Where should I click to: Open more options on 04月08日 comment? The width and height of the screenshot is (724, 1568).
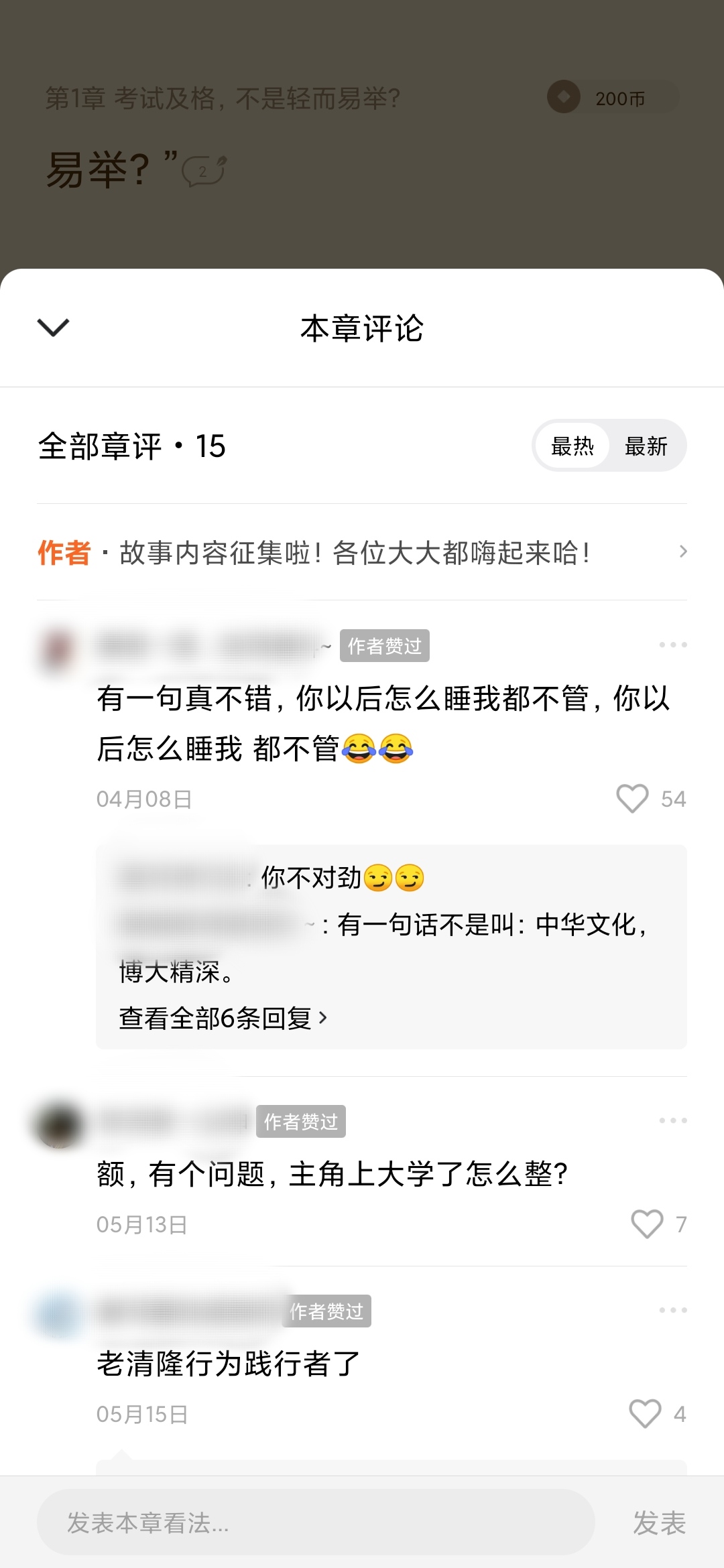click(x=672, y=645)
